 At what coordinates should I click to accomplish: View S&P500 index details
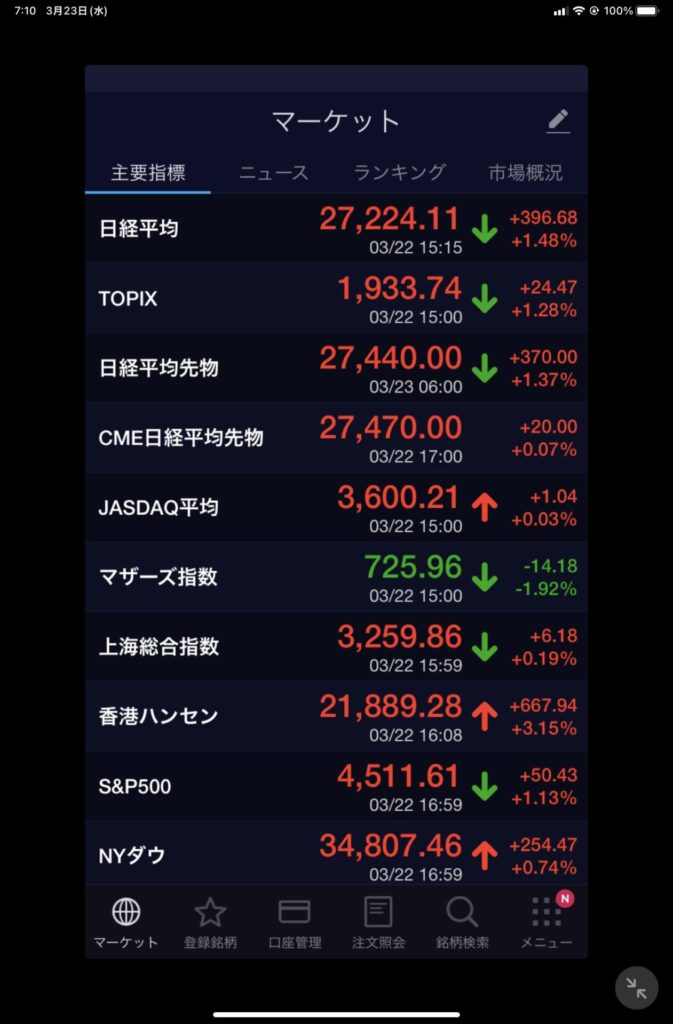336,786
